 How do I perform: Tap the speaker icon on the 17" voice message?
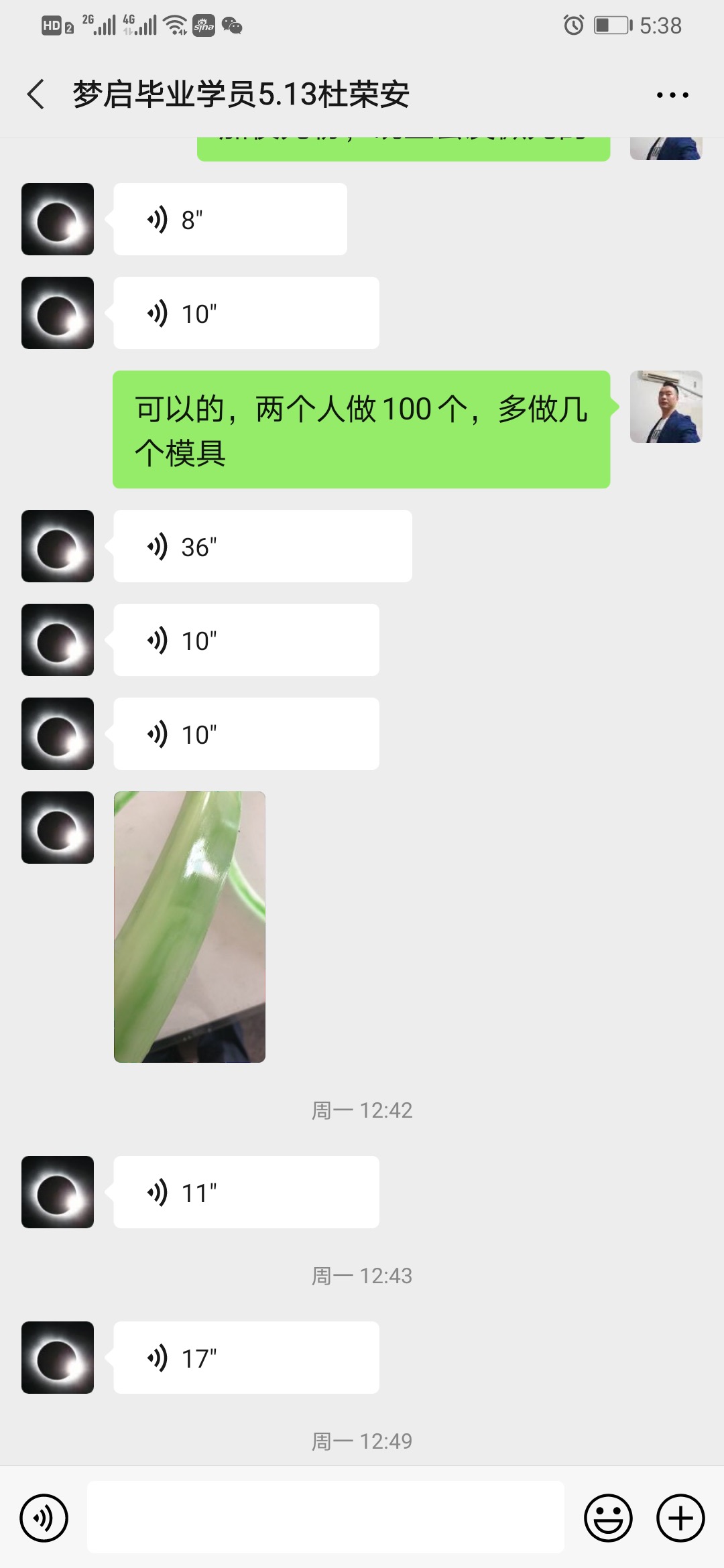point(158,1358)
